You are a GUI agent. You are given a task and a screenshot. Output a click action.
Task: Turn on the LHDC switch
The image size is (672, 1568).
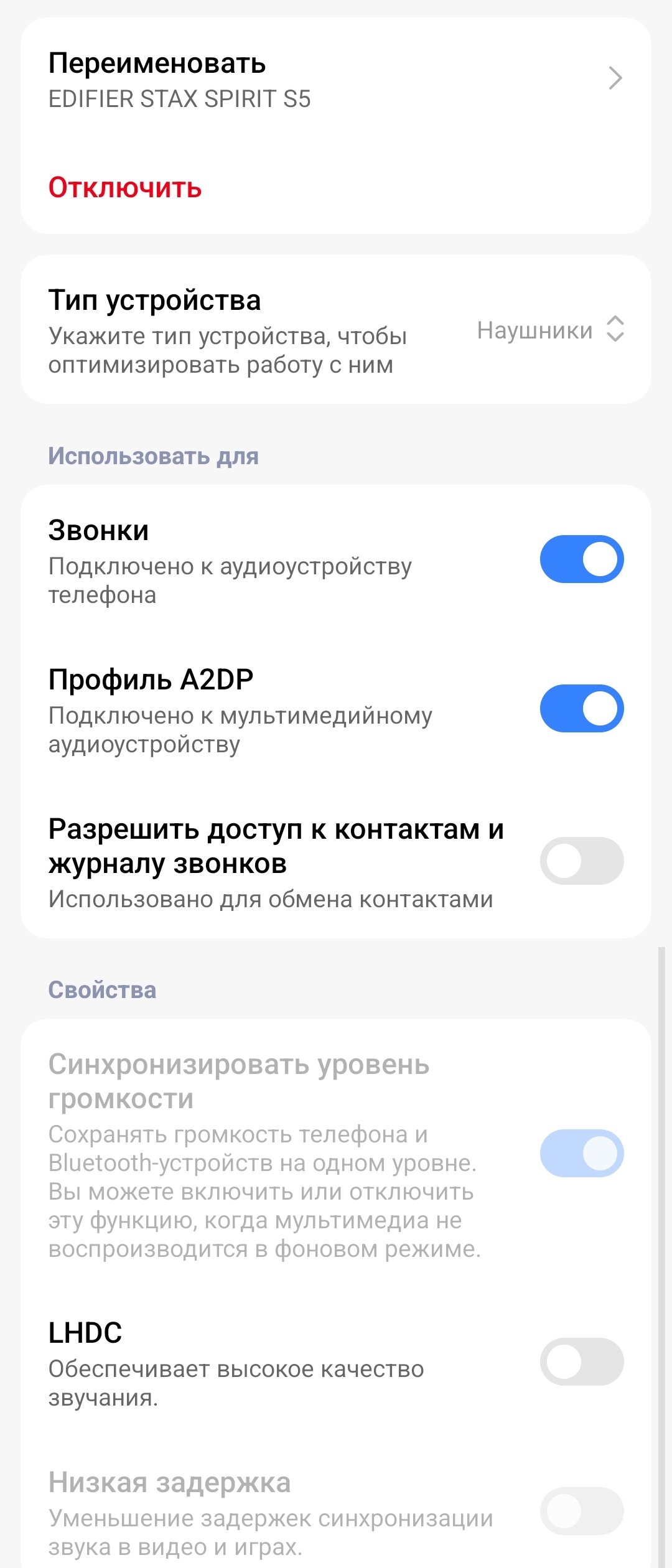581,1362
